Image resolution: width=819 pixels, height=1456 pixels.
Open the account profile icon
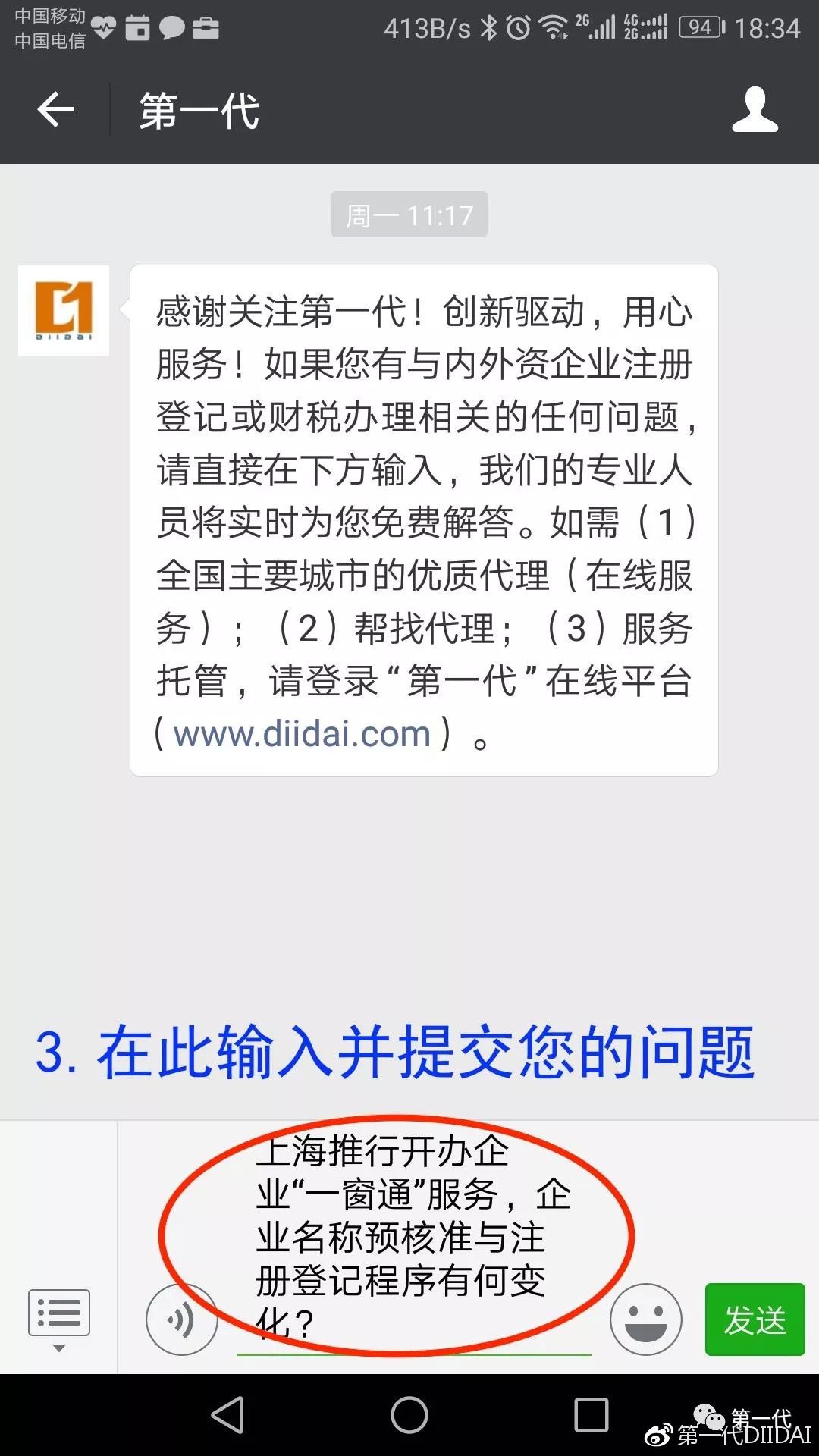click(755, 111)
